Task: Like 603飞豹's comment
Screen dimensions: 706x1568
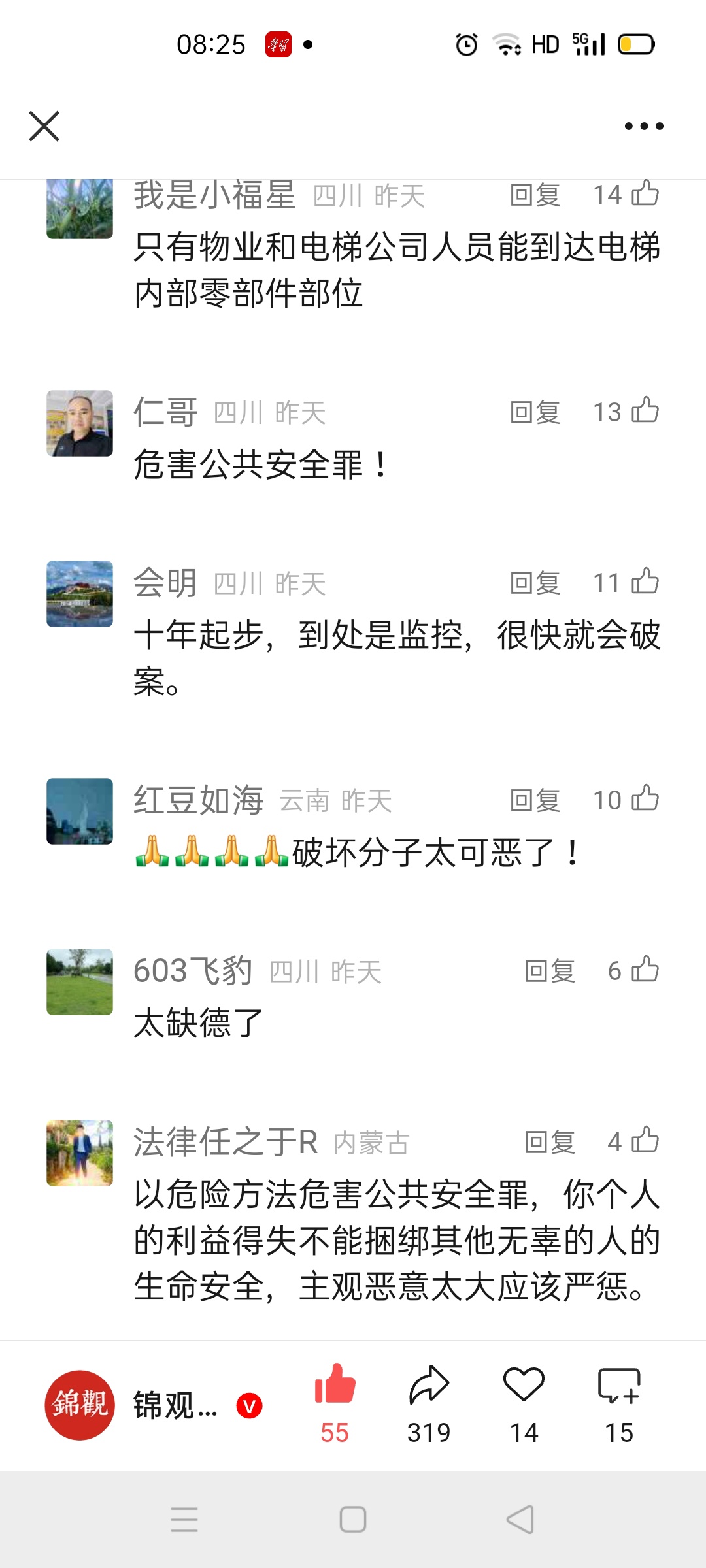Action: (645, 970)
